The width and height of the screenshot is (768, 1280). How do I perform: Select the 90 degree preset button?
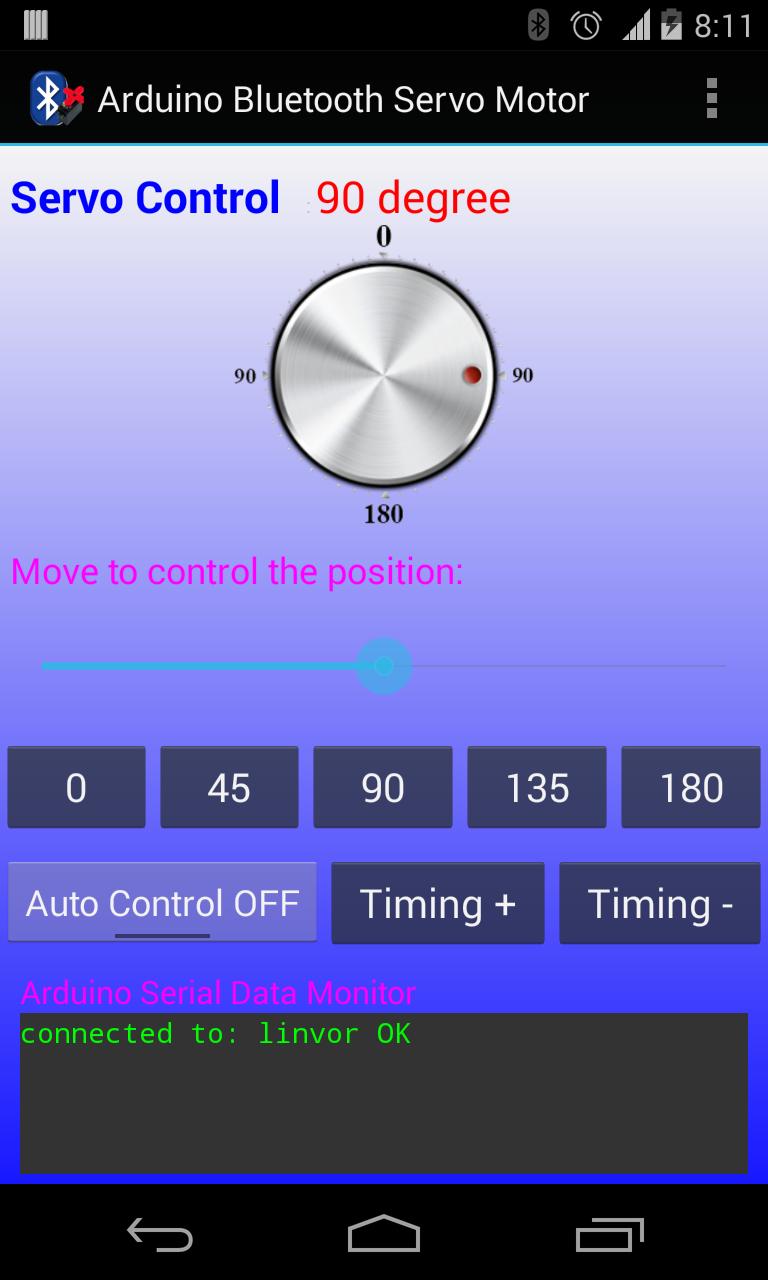click(383, 788)
